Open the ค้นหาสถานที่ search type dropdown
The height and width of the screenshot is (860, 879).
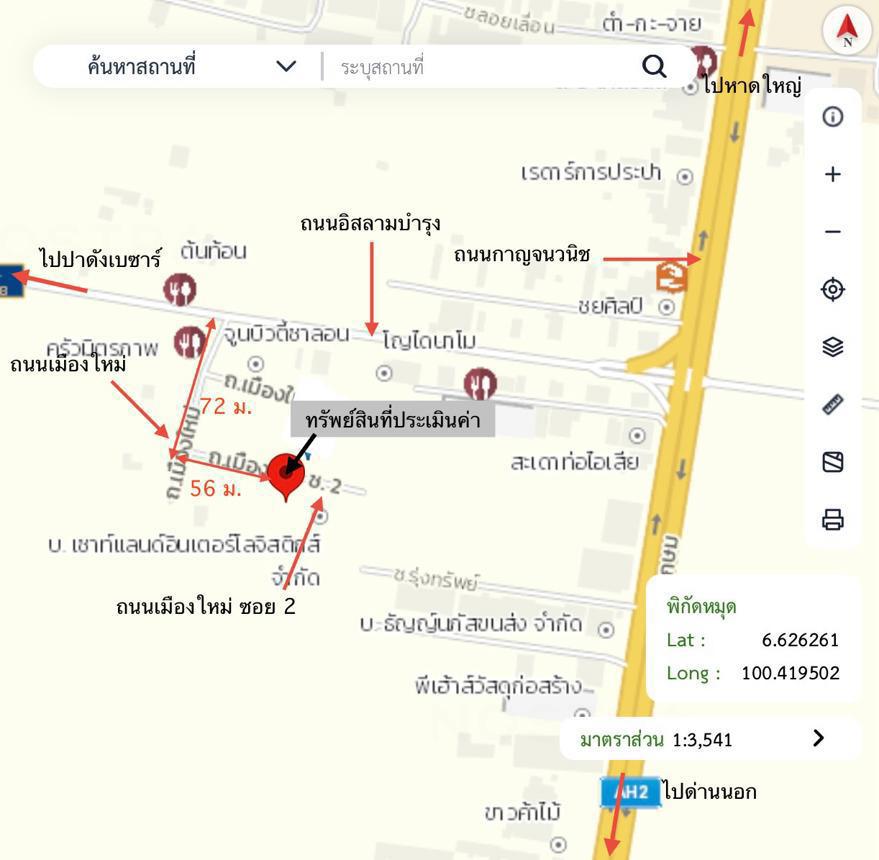(x=286, y=67)
